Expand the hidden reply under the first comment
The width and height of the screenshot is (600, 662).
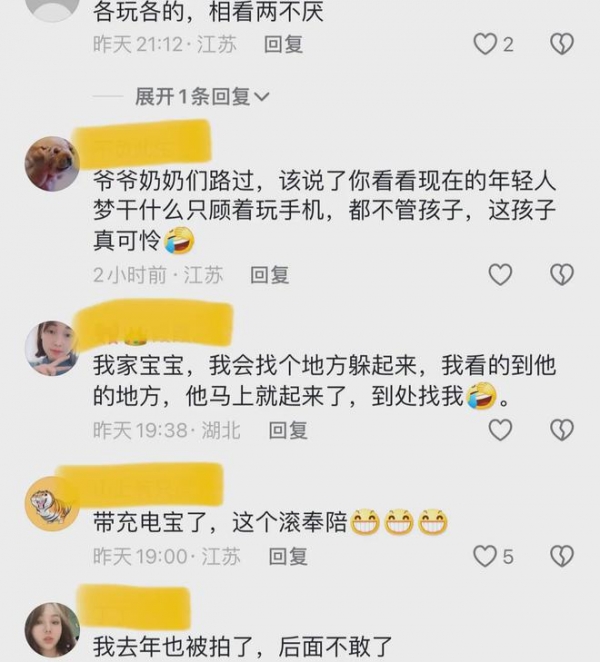203,97
